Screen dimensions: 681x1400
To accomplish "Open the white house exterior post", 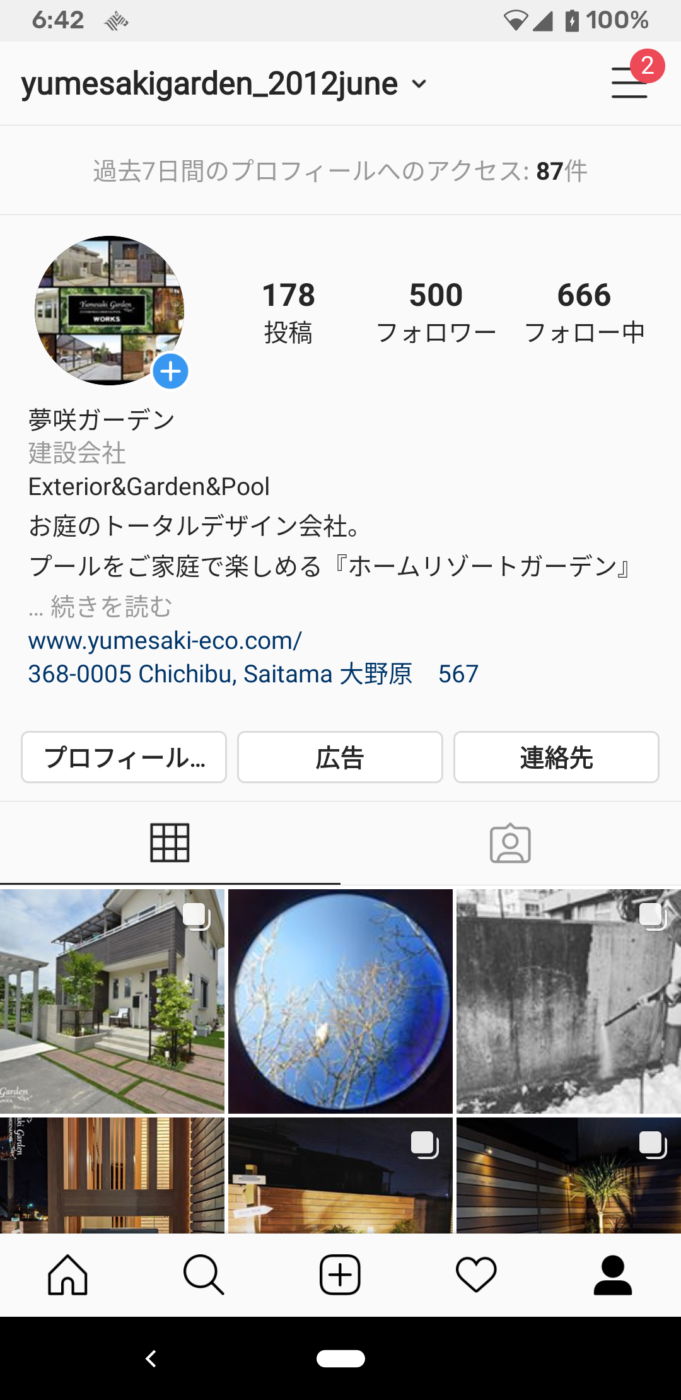I will [112, 1001].
